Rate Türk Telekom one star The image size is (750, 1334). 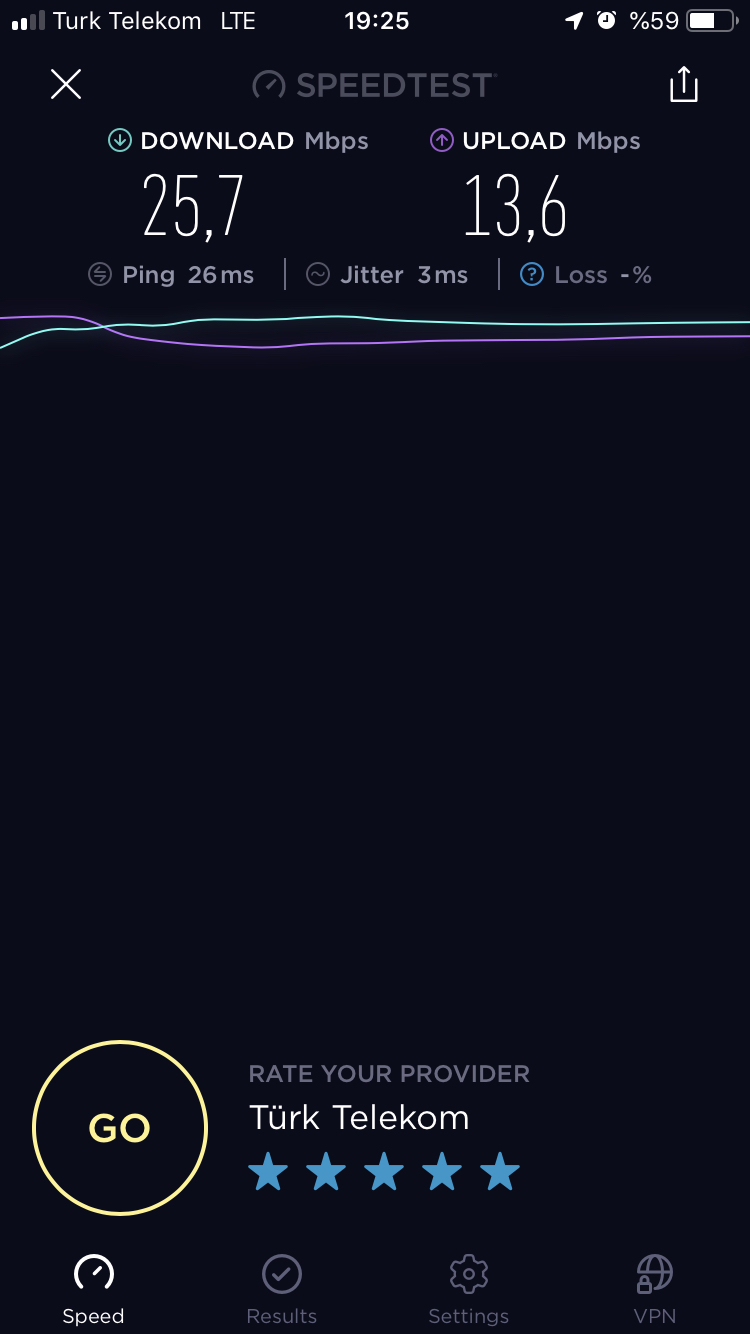[x=268, y=1171]
